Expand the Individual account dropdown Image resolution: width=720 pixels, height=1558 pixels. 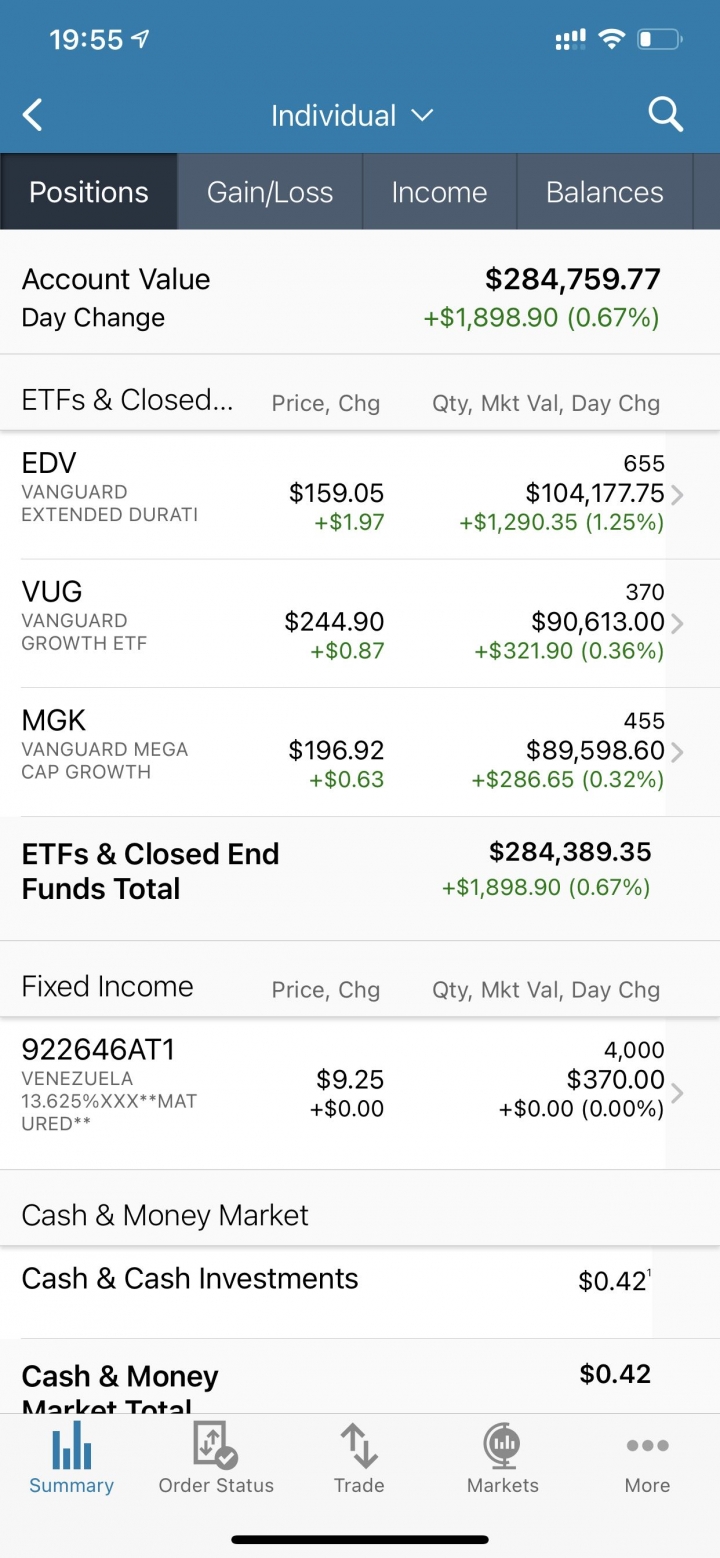(x=352, y=115)
